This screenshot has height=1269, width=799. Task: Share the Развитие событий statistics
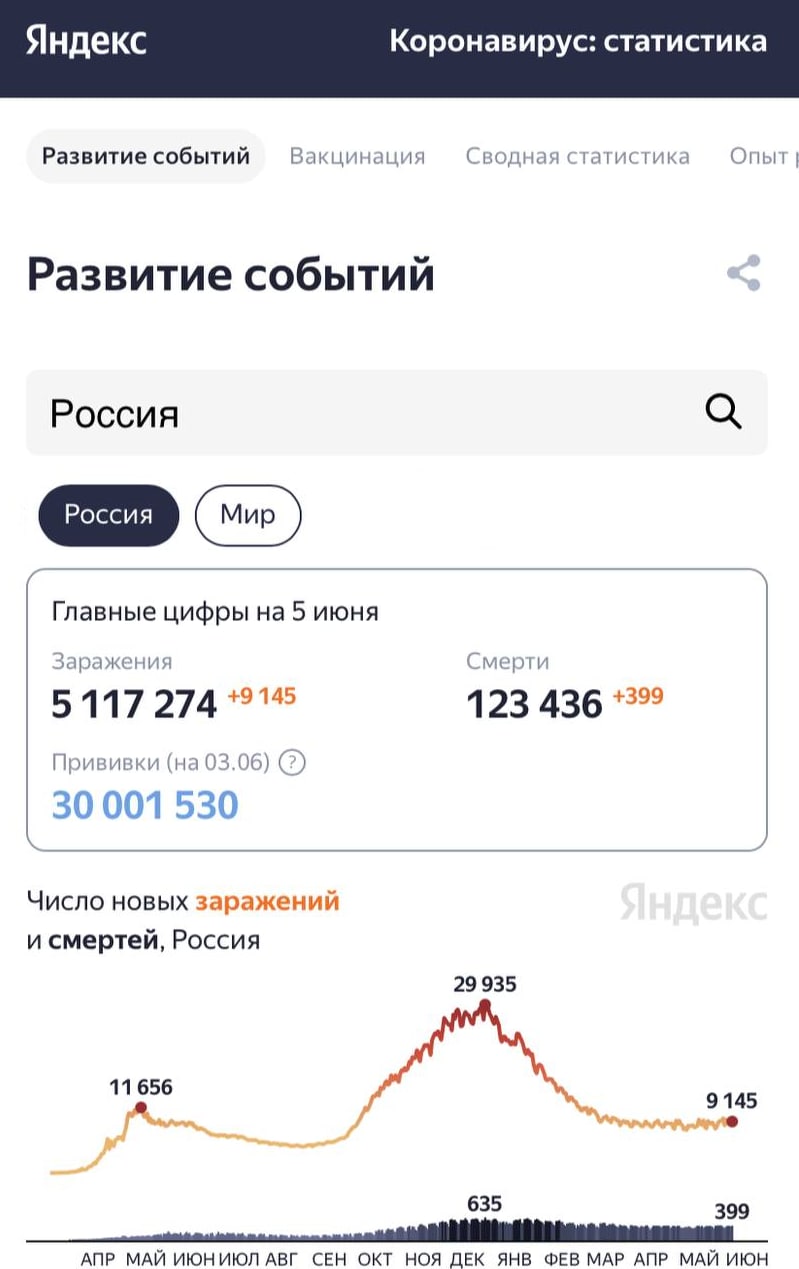coord(743,273)
